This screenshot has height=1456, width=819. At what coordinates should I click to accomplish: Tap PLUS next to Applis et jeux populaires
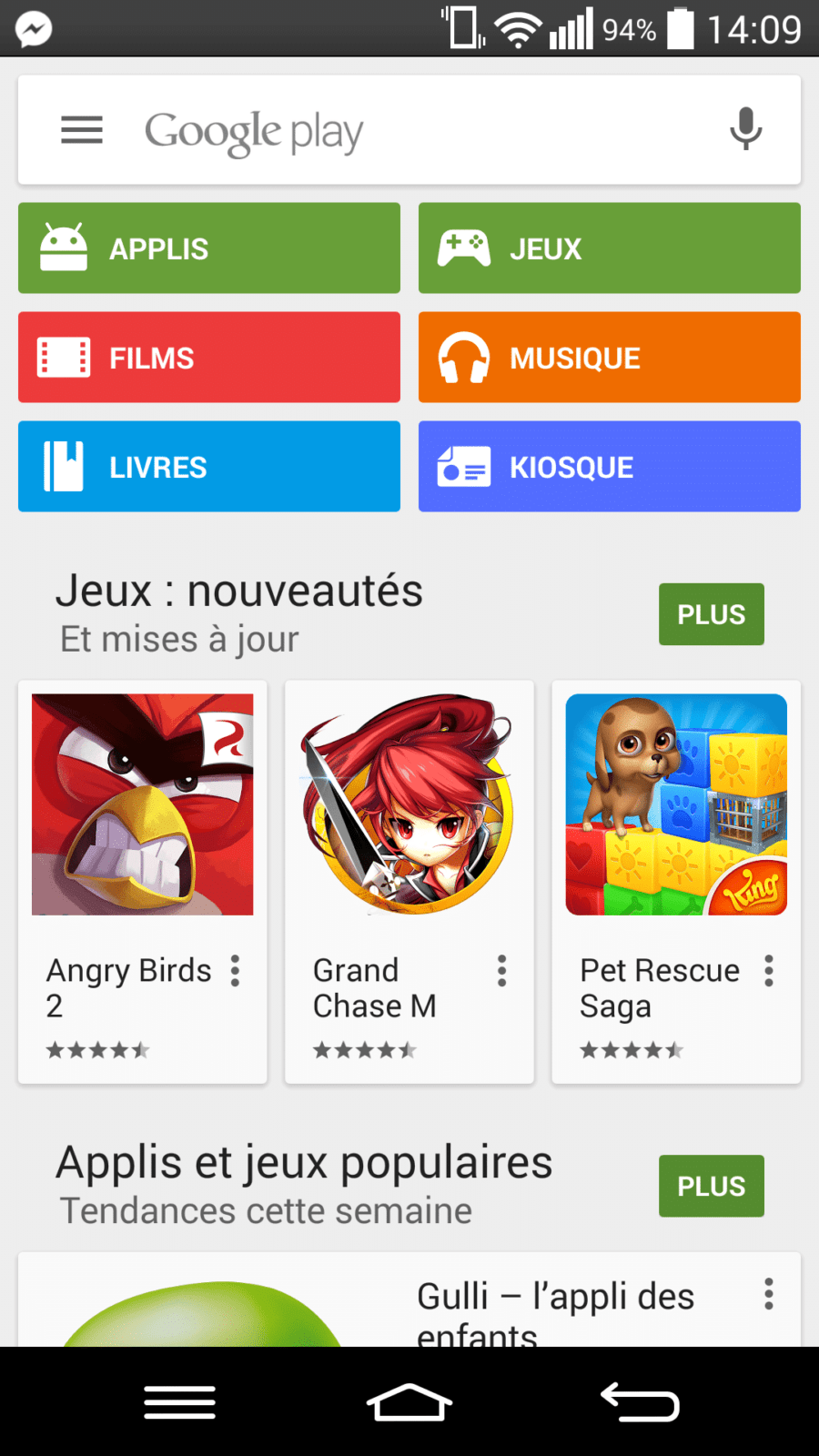(711, 1186)
